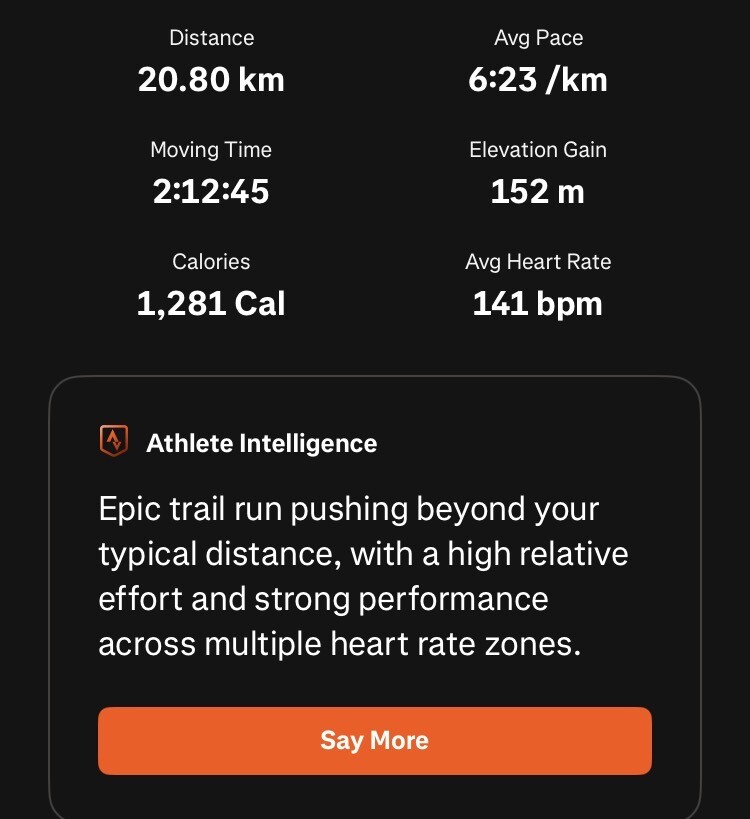This screenshot has width=750, height=819.
Task: Tap the Say More button
Action: tap(374, 741)
